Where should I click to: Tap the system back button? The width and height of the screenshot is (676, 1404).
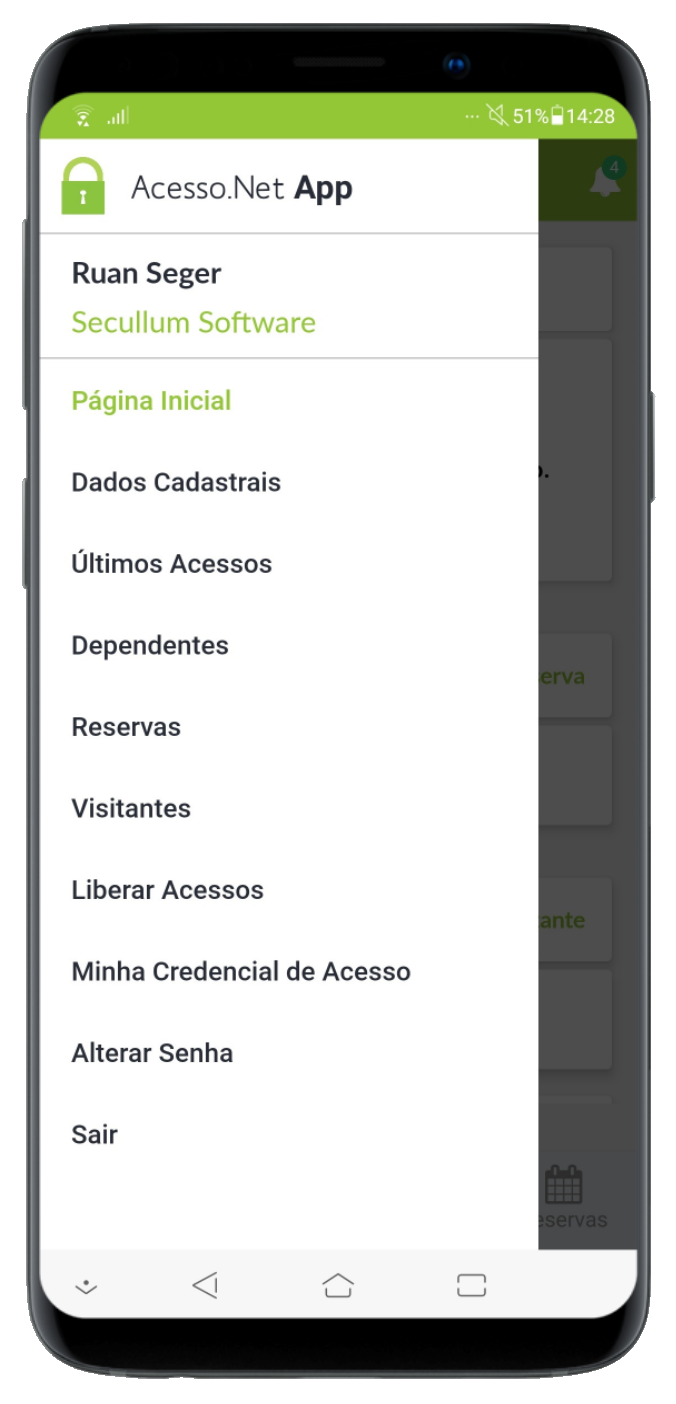(205, 1285)
